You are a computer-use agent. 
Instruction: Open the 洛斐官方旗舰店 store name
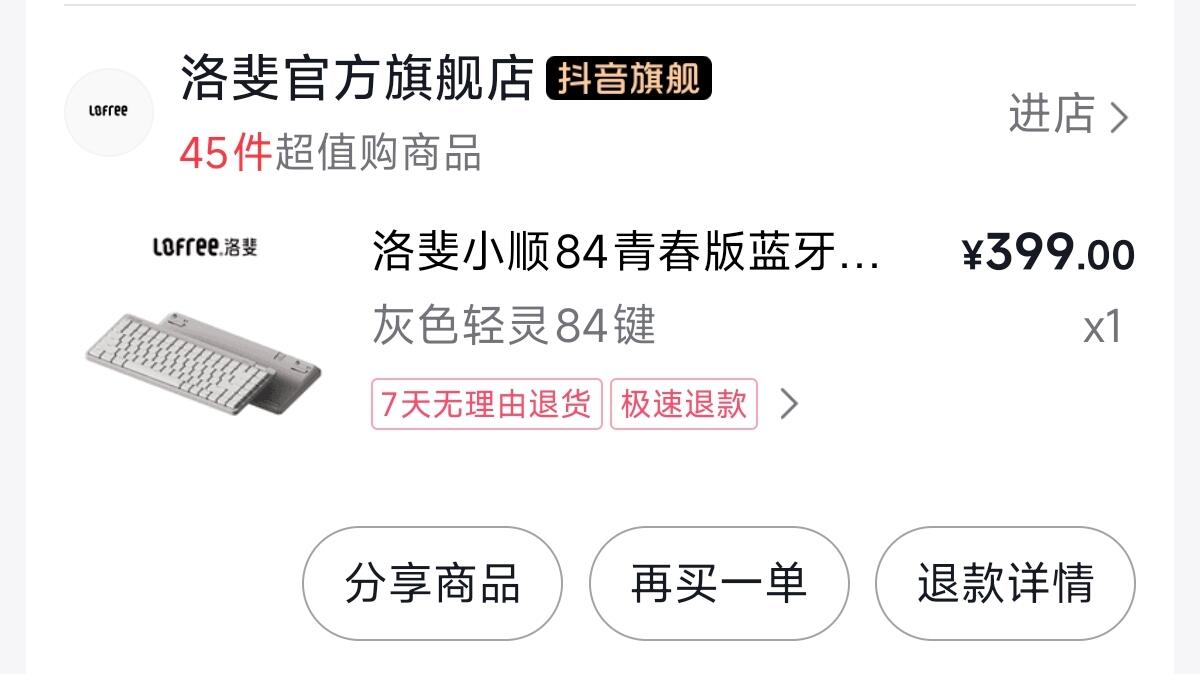[x=356, y=79]
